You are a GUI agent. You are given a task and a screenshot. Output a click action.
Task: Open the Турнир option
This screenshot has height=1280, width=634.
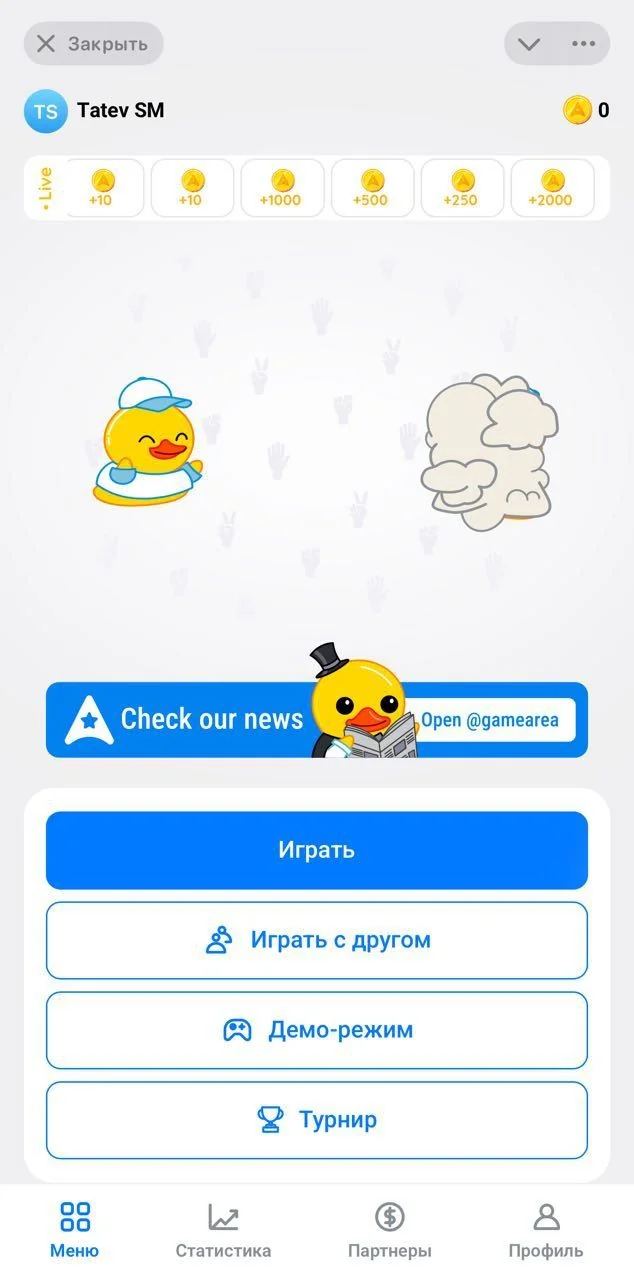click(x=317, y=1120)
